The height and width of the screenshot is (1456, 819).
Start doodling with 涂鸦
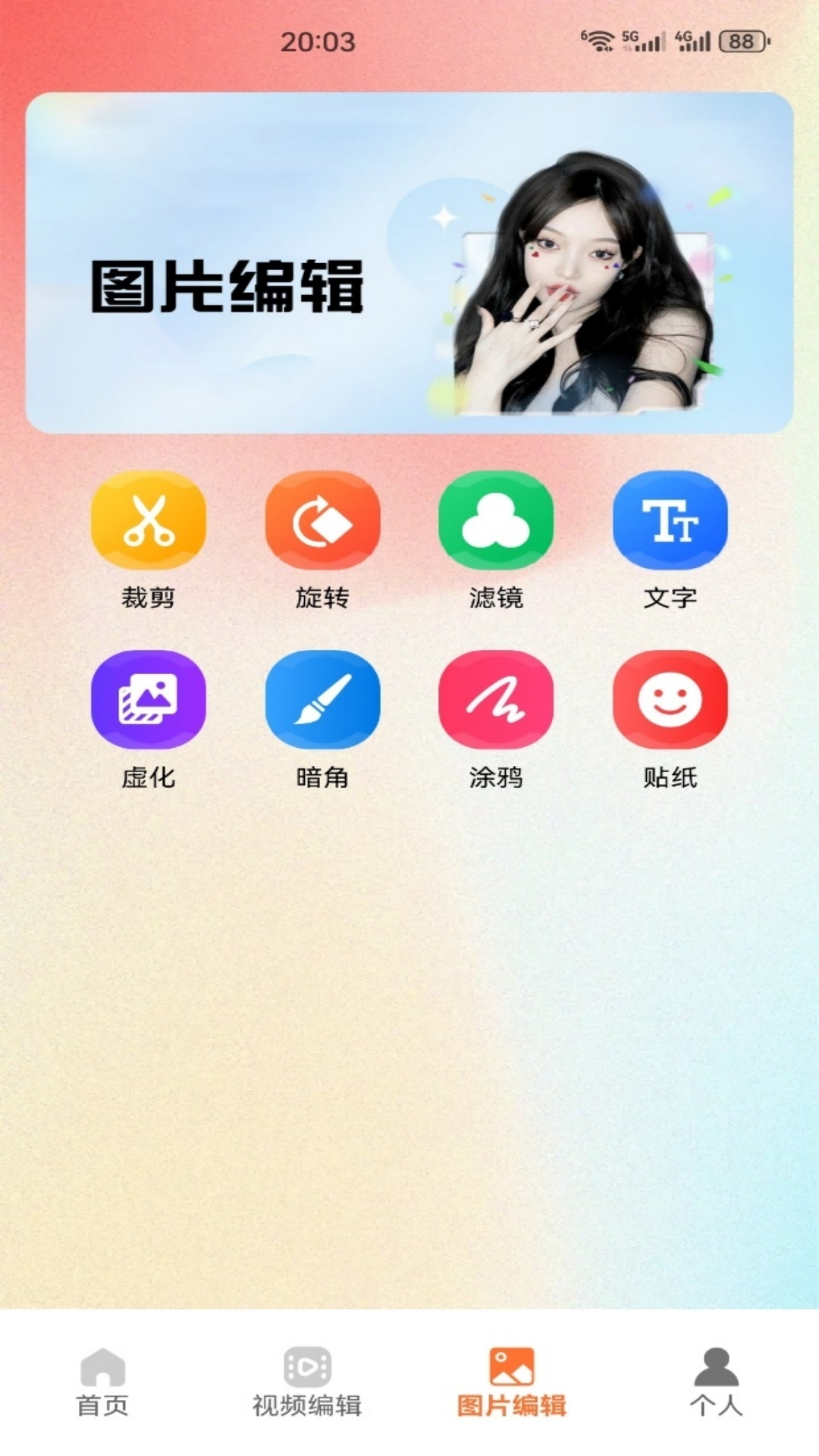tap(496, 700)
